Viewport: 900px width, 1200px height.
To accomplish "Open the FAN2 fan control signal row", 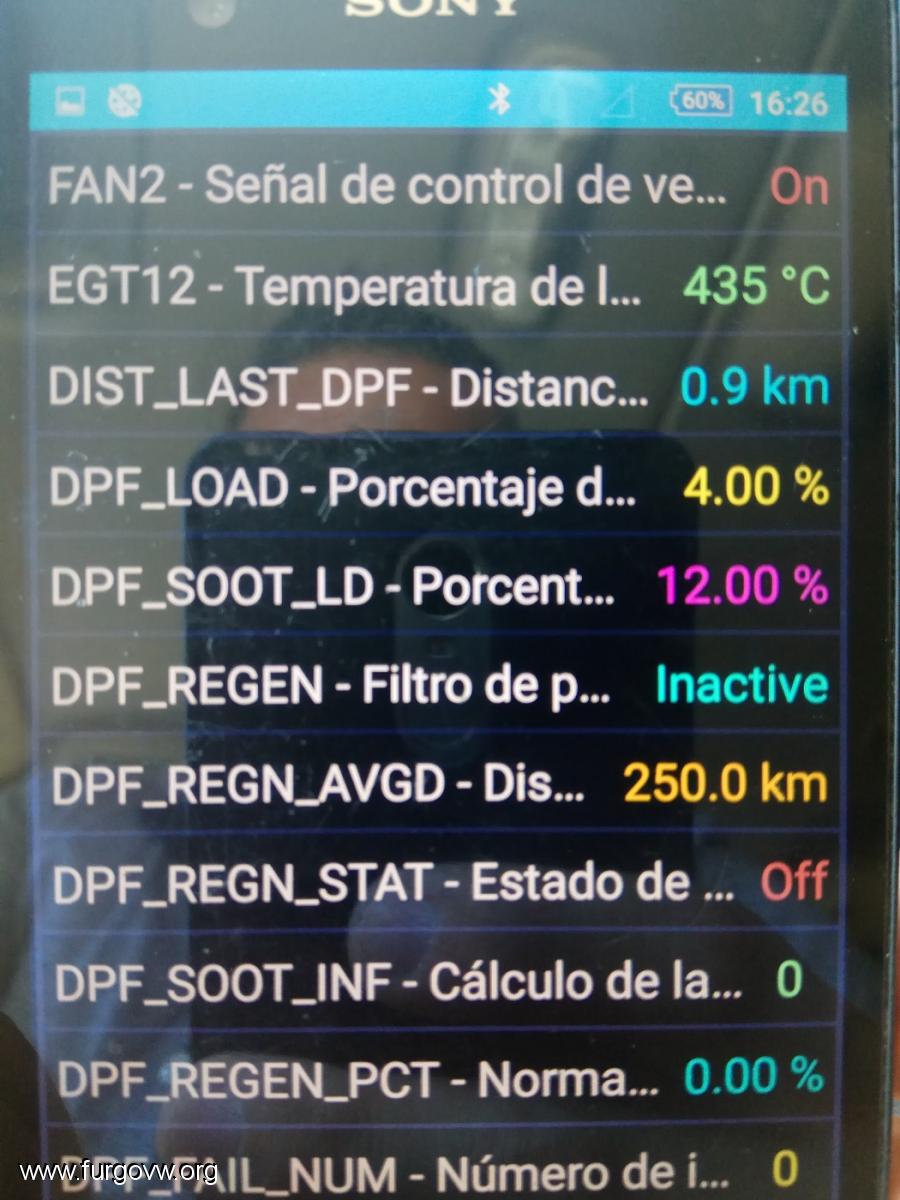I will [x=438, y=187].
